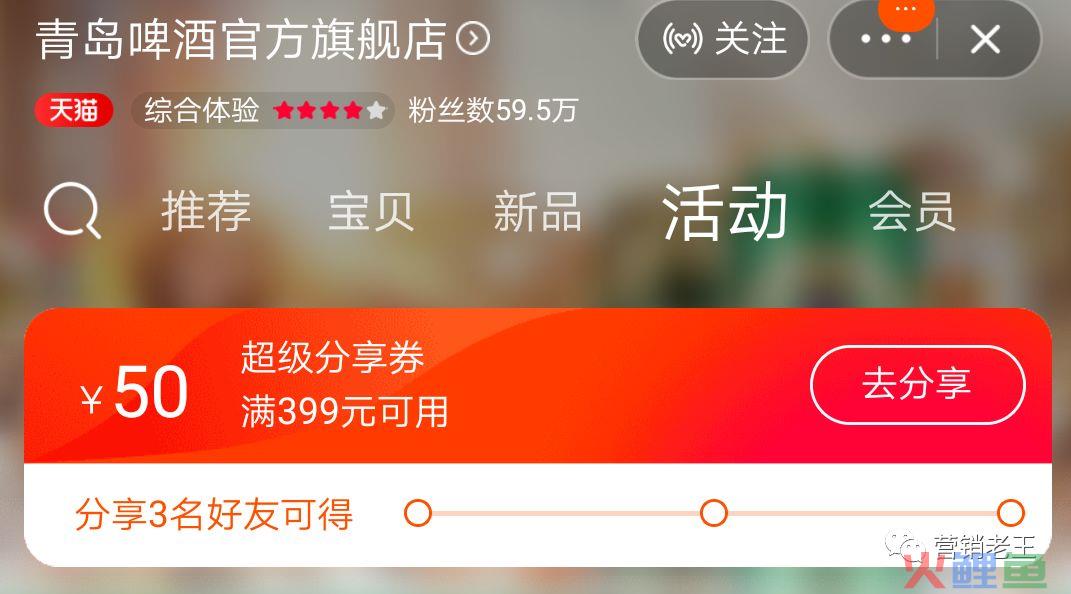Switch to the 推荐 tab
The height and width of the screenshot is (594, 1071).
coord(206,212)
